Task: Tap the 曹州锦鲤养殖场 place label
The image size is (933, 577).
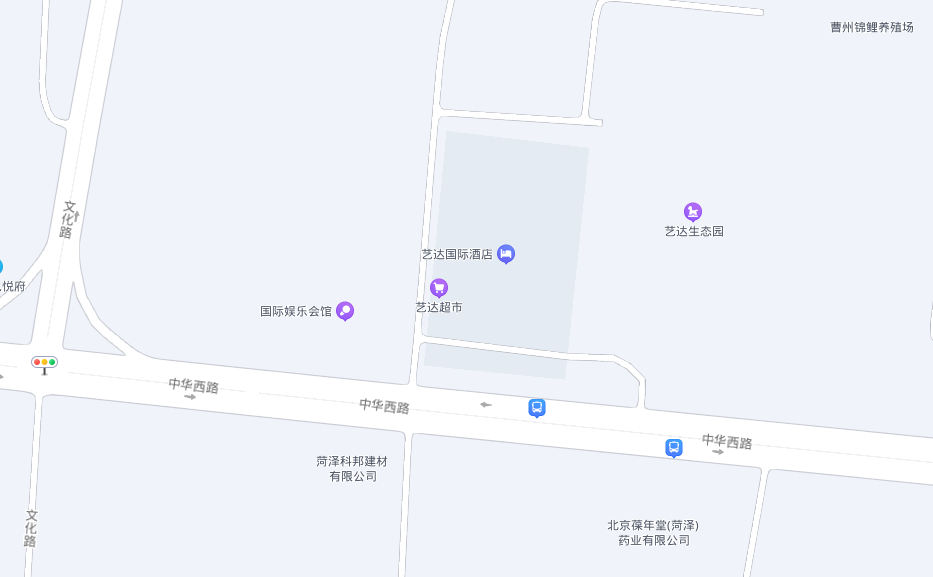Action: click(871, 27)
